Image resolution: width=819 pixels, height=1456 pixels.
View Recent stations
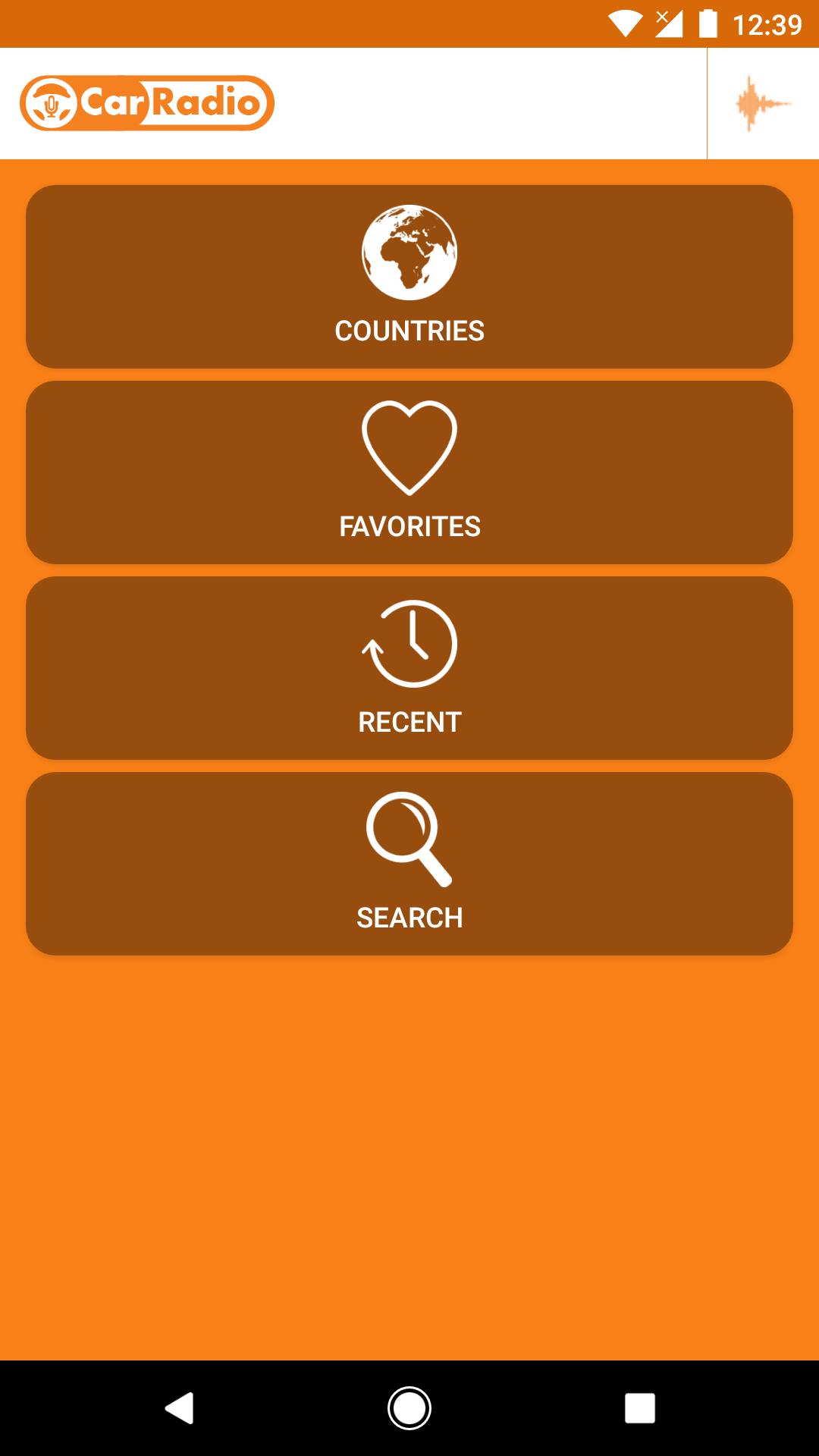tap(409, 668)
